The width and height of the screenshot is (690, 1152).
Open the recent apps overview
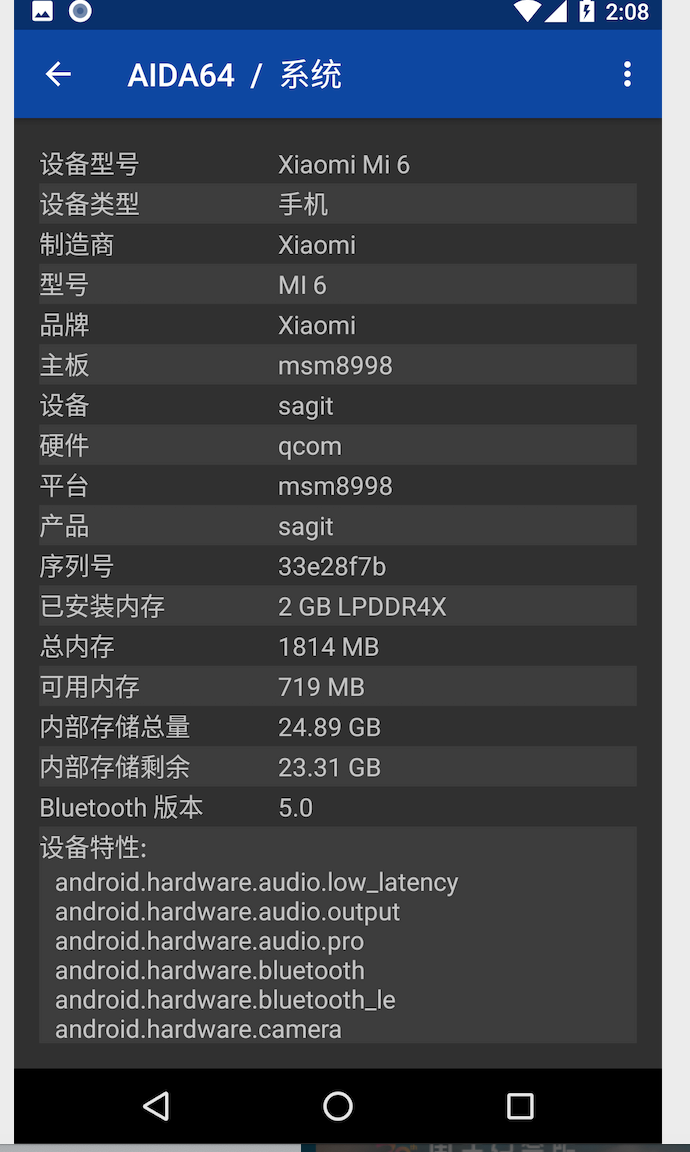tap(520, 1105)
